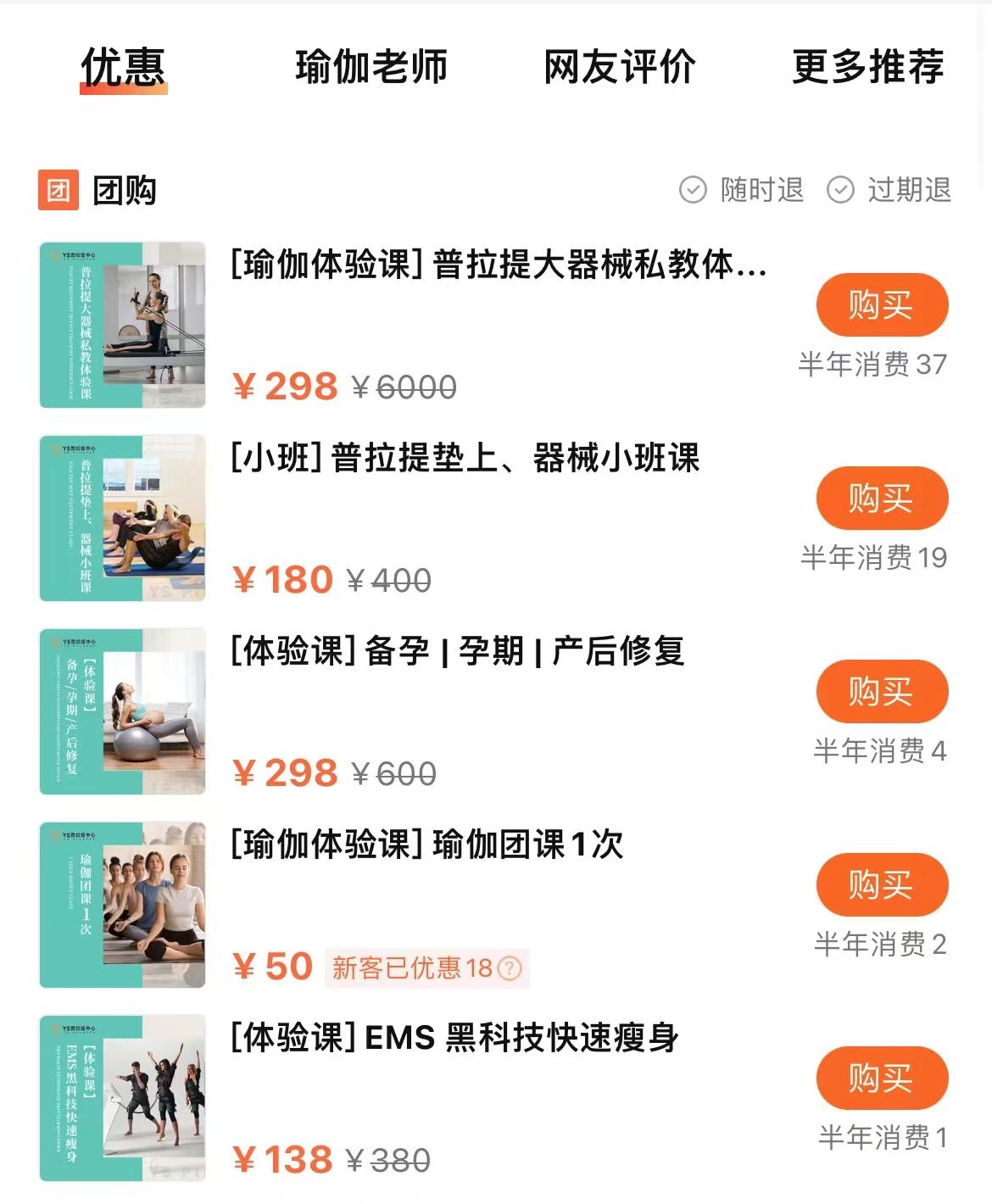
Task: Tap 购买 for EMS 黑科技快速瘦身
Action: pyautogui.click(x=881, y=1078)
